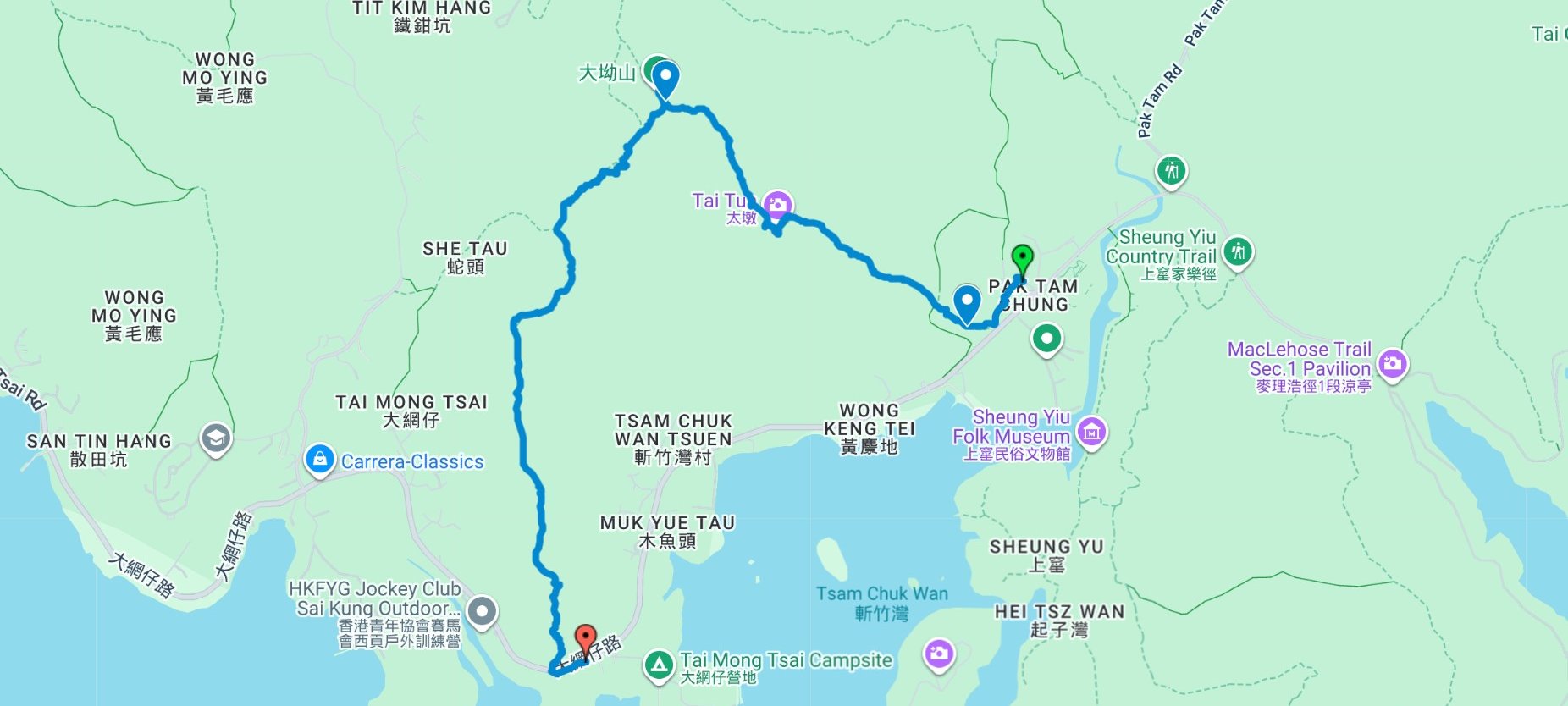This screenshot has height=706, width=1568.
Task: Tap the green start pin at Pak Tam Chung
Action: (x=1022, y=258)
